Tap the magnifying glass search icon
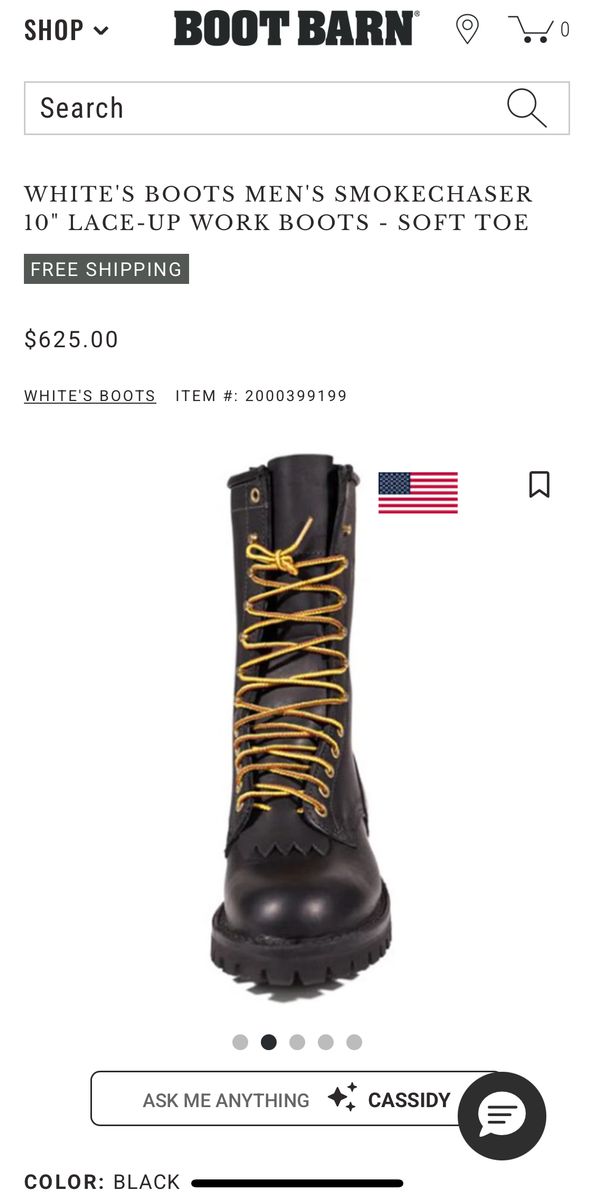Image resolution: width=594 pixels, height=1200 pixels. click(526, 108)
